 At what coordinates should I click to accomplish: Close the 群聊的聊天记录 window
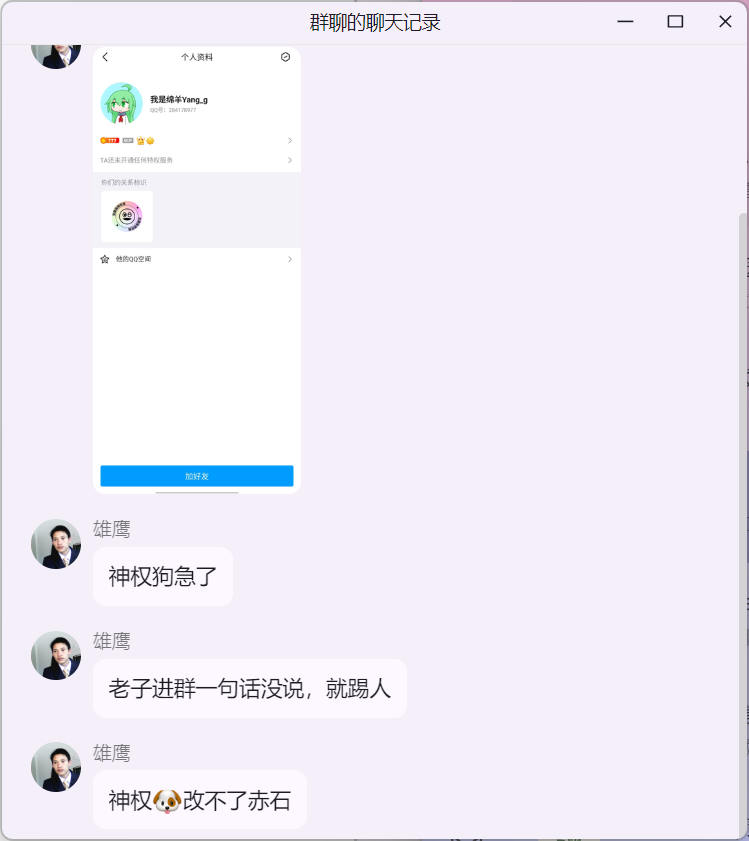pos(725,22)
